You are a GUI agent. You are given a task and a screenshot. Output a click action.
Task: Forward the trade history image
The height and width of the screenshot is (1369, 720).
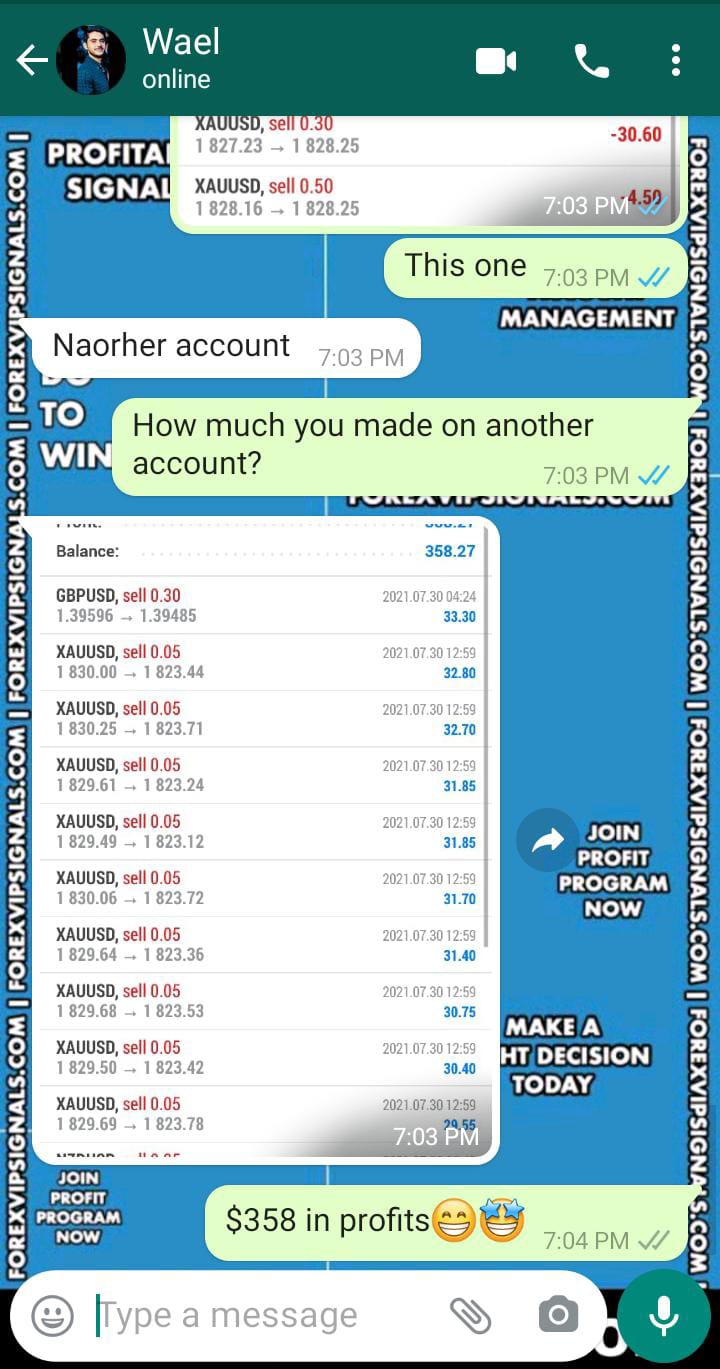pyautogui.click(x=547, y=840)
